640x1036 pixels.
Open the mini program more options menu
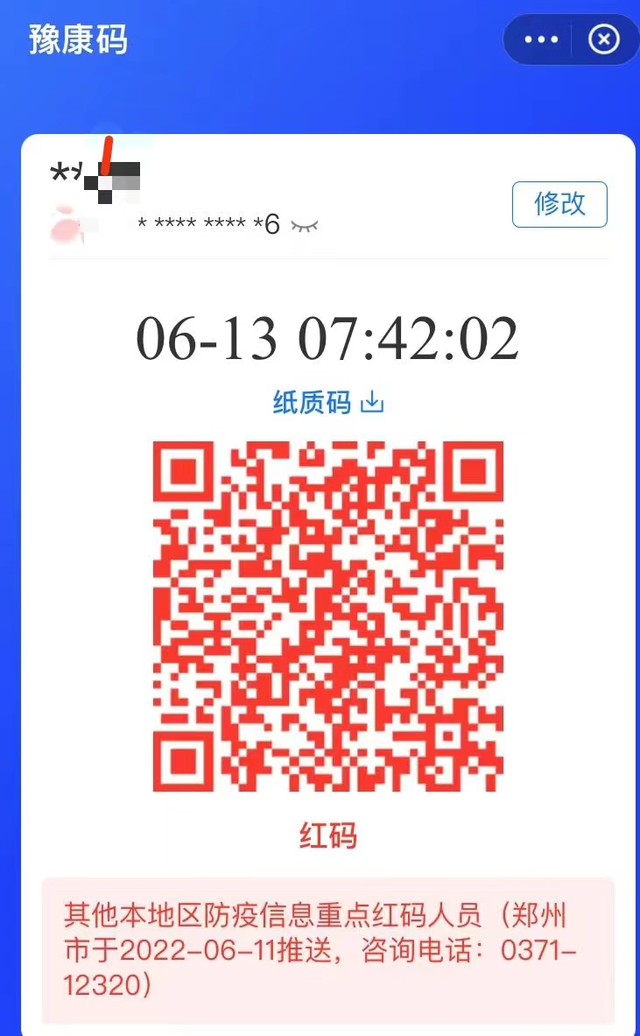pyautogui.click(x=541, y=40)
